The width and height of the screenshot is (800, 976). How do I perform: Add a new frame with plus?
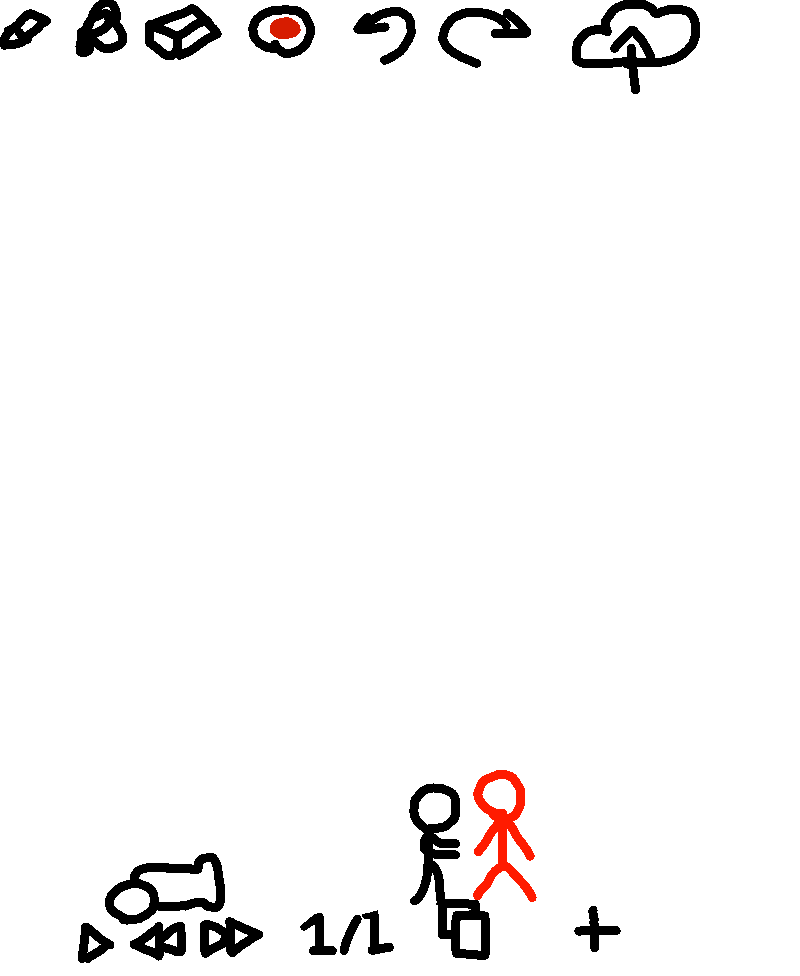tap(596, 930)
